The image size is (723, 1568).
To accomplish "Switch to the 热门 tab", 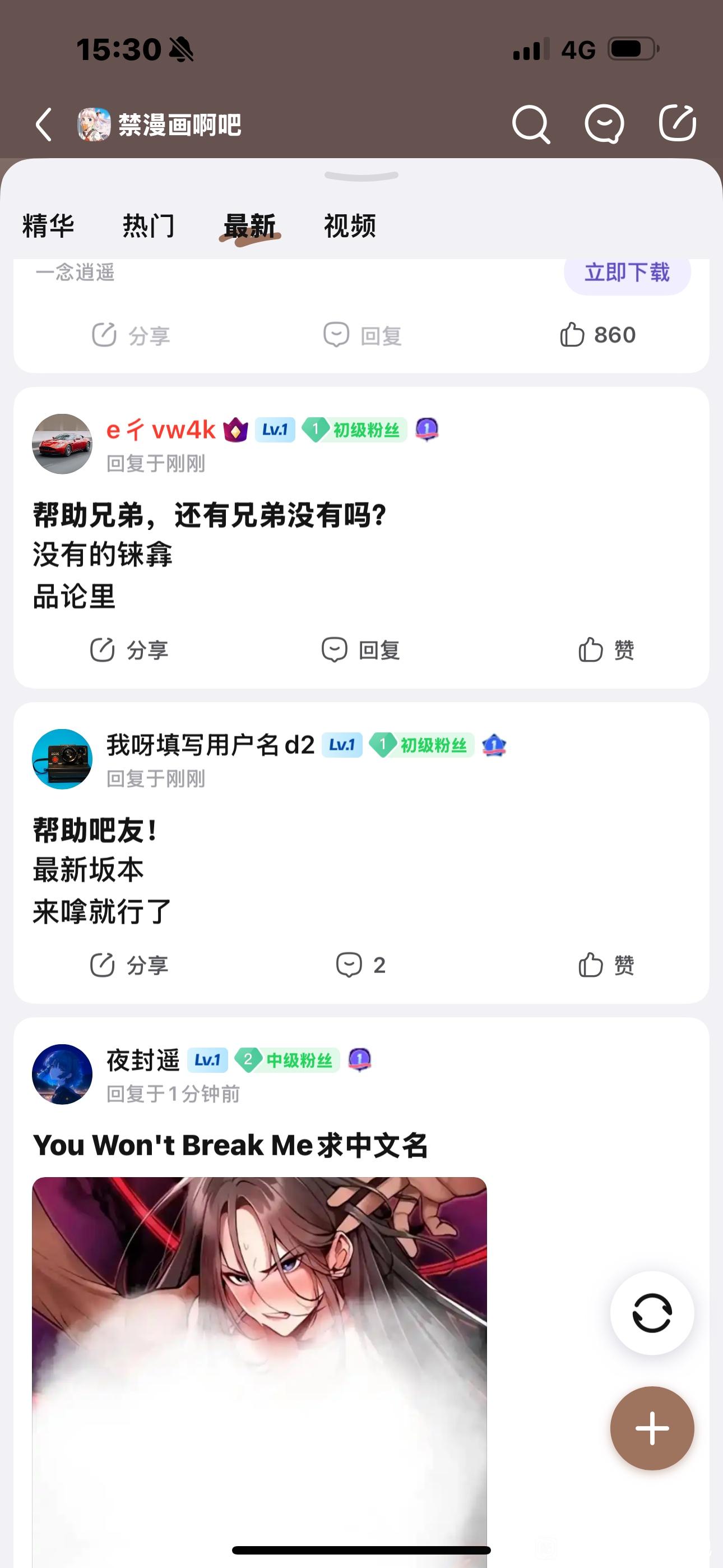I will pyautogui.click(x=149, y=226).
